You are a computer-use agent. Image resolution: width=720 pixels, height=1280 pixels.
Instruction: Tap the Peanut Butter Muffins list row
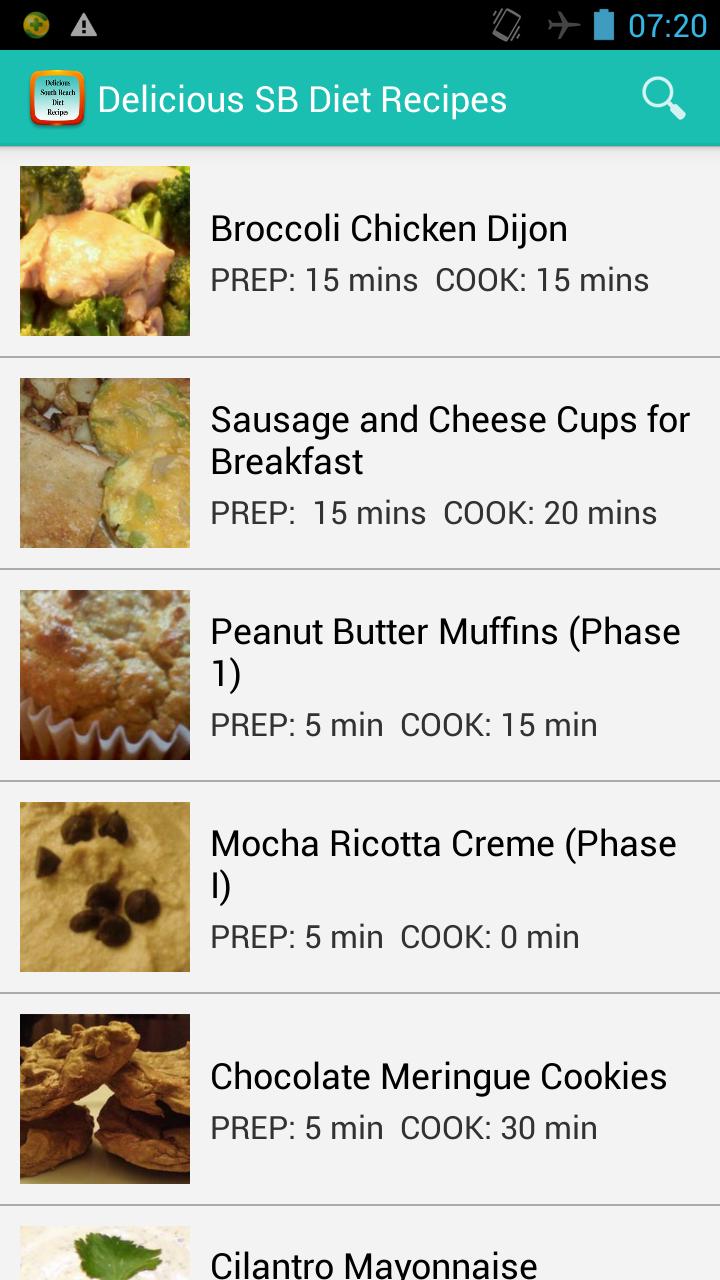pyautogui.click(x=445, y=652)
